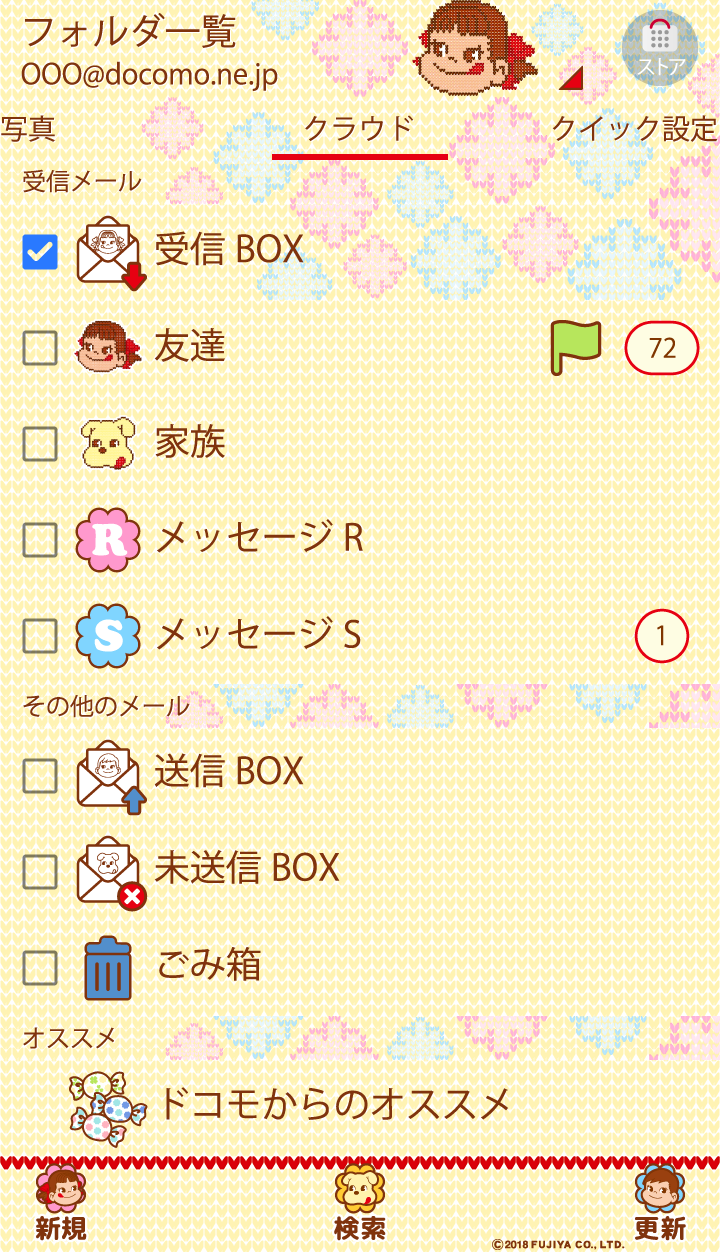
Task: Open the メッセージ S folder
Action: tap(258, 635)
